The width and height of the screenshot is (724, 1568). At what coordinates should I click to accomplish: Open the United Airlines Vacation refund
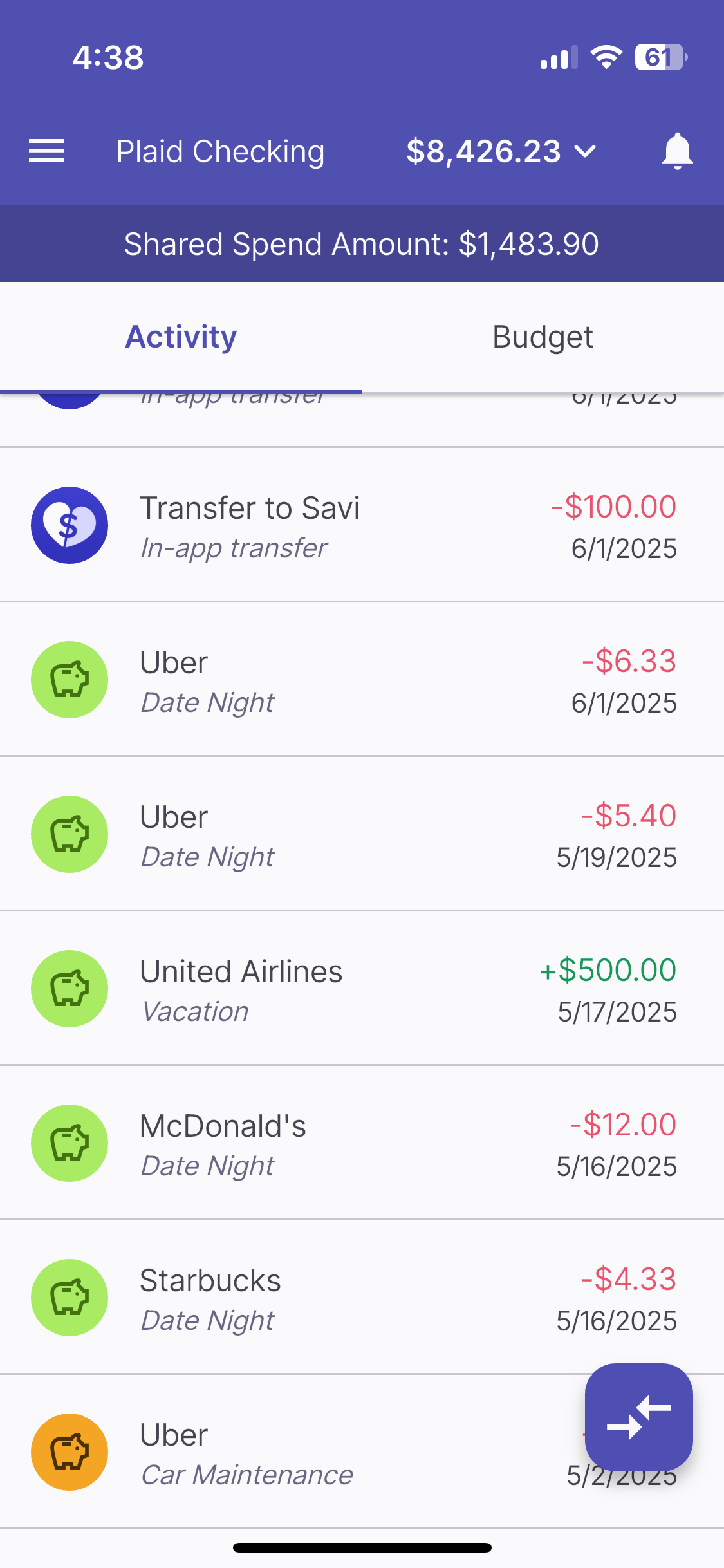[x=360, y=989]
